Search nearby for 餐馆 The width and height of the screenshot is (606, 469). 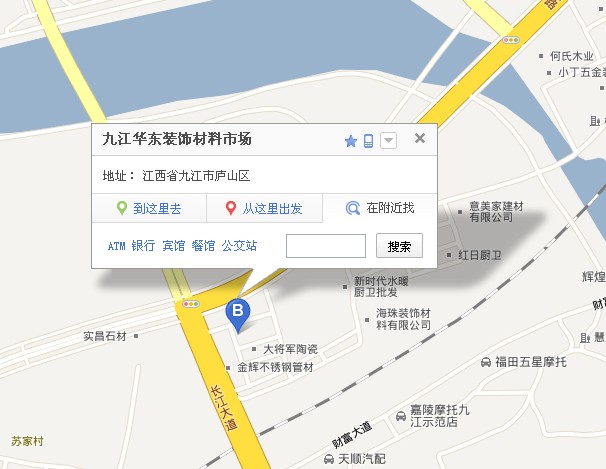click(x=203, y=245)
